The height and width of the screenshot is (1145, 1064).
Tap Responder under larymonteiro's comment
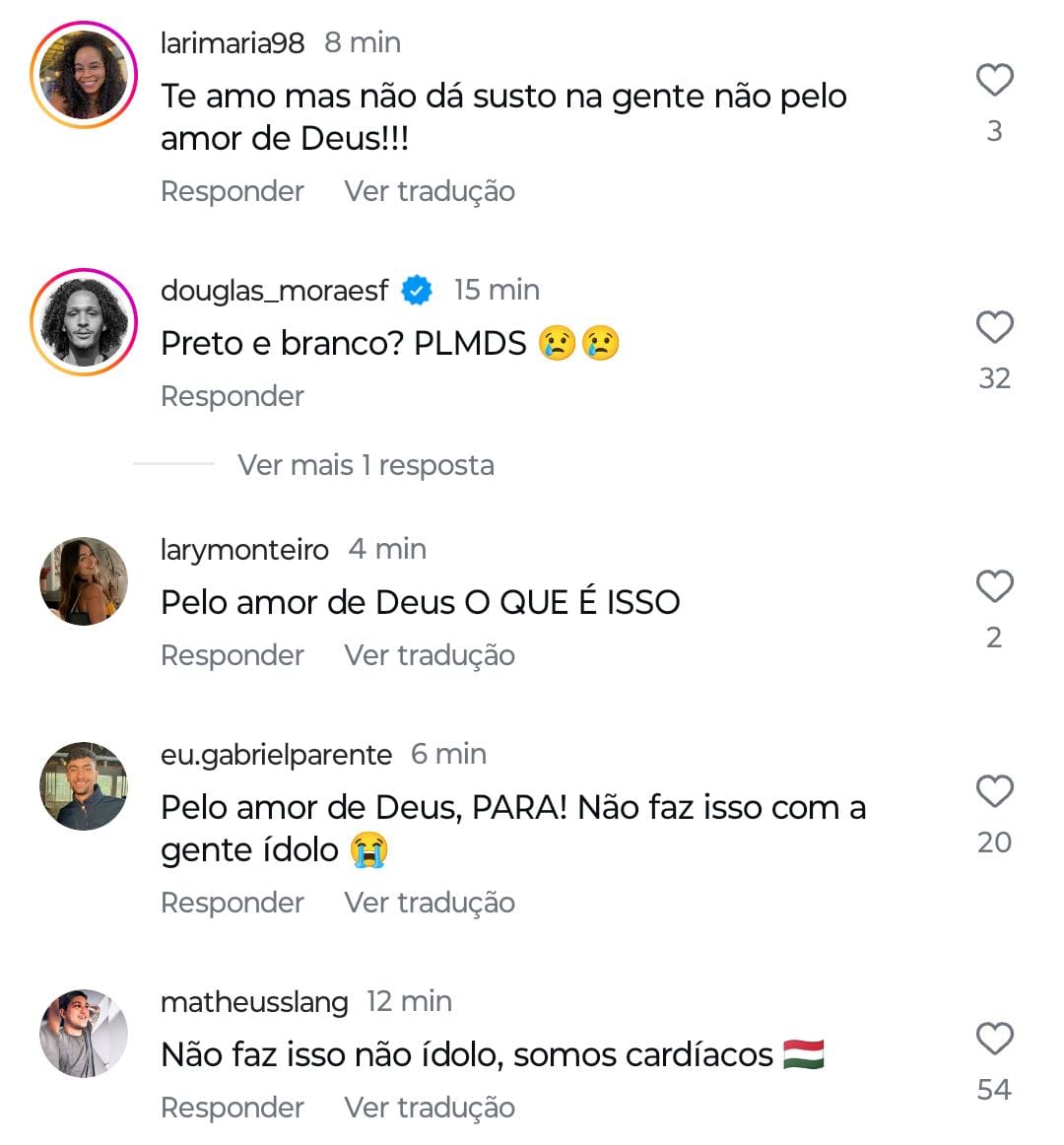[232, 655]
